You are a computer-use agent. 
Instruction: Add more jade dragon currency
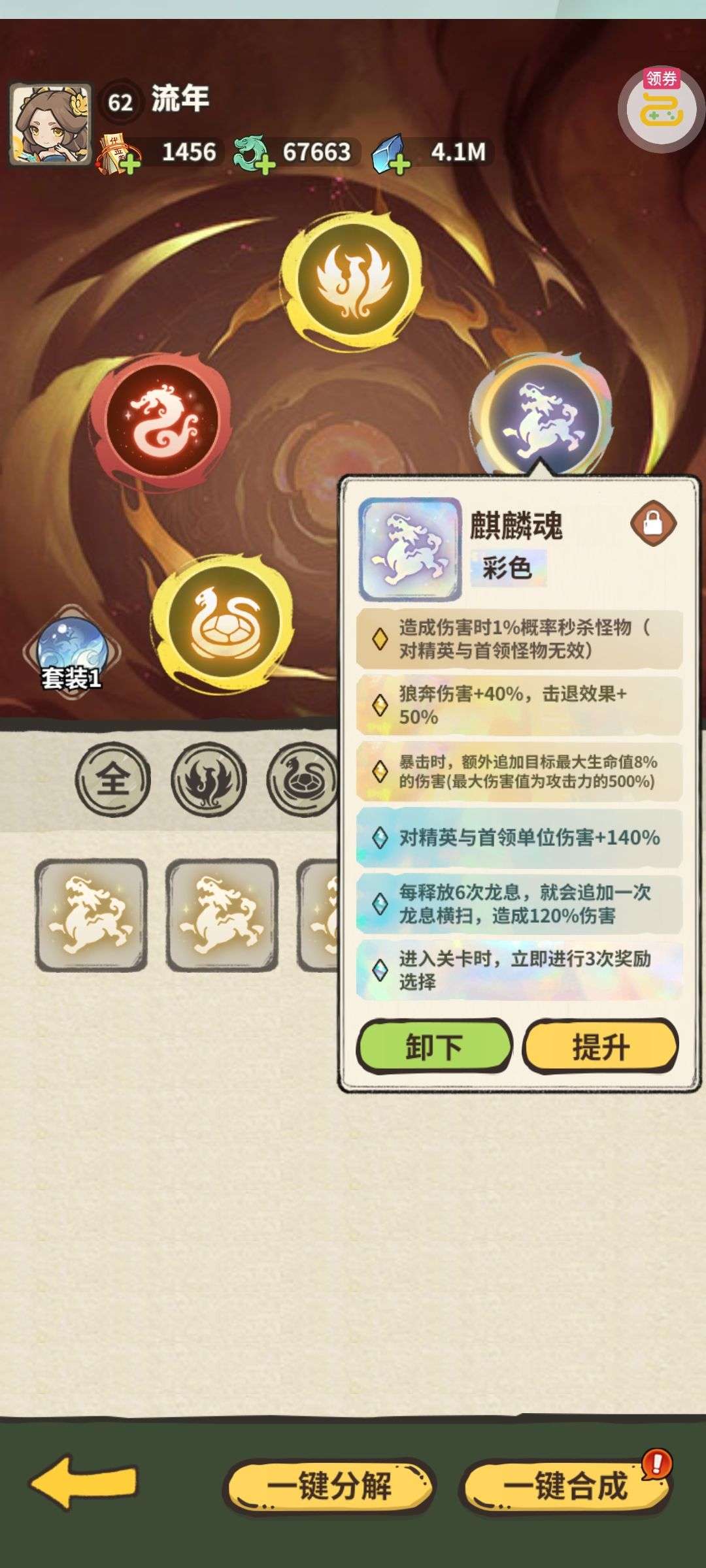point(264,163)
